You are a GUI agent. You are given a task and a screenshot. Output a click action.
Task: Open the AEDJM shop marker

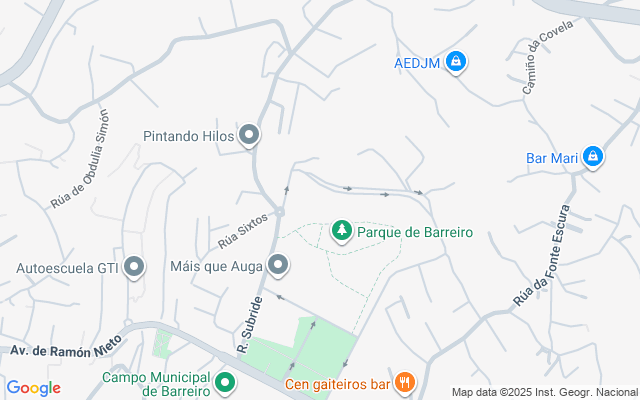click(x=455, y=63)
